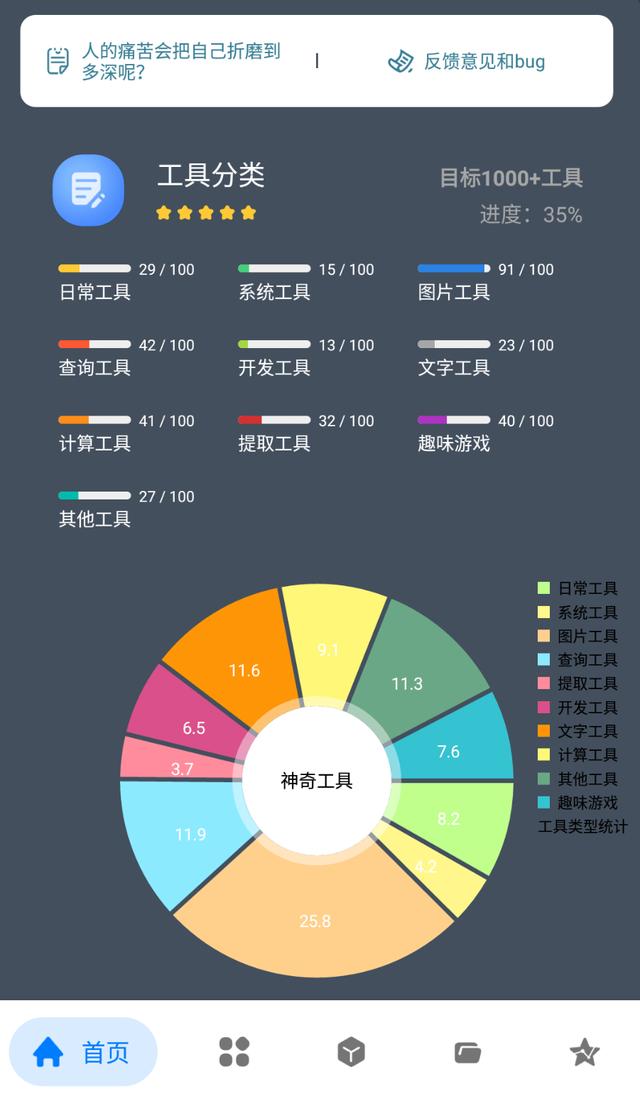Switch to the star favorites tab
This screenshot has height=1099, width=640.
coord(584,1051)
